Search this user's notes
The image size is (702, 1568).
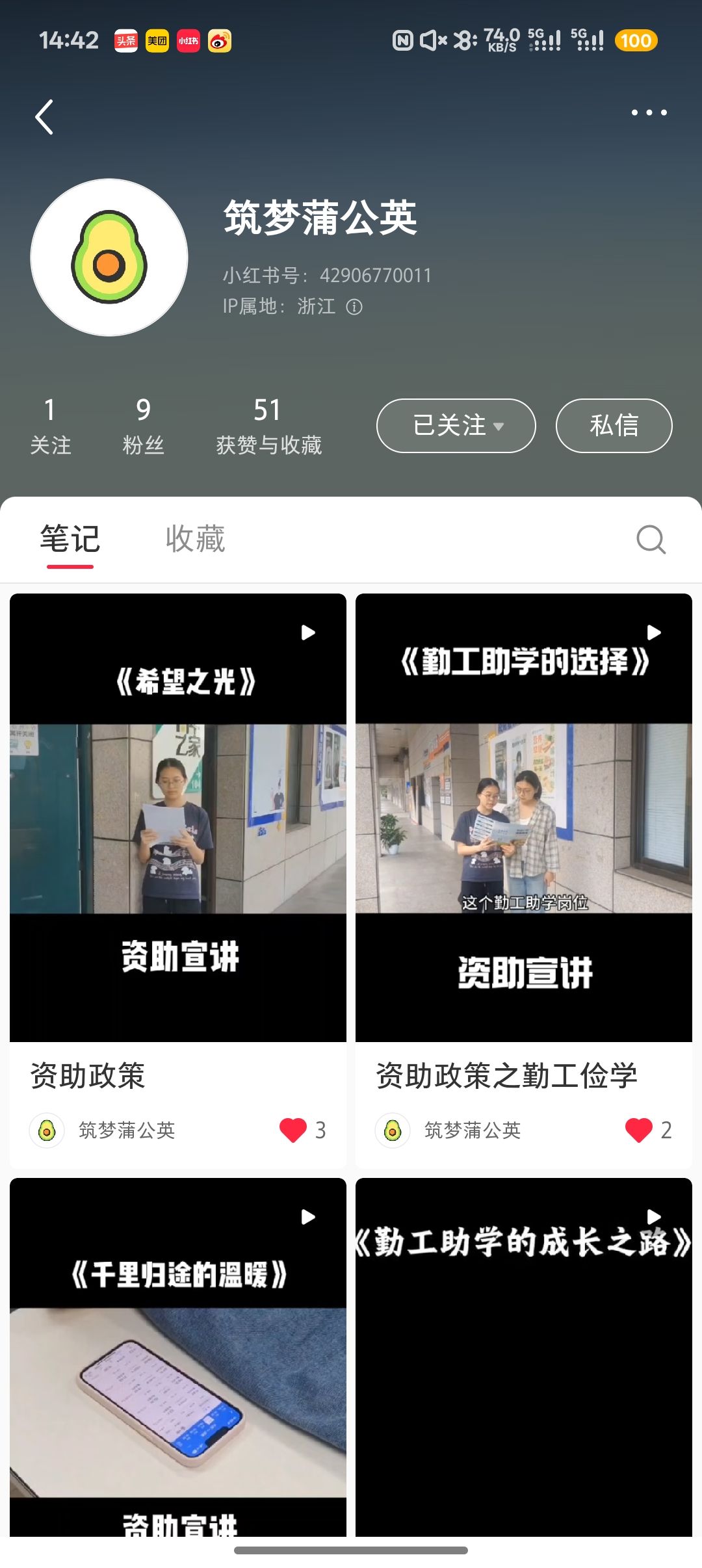pos(651,540)
